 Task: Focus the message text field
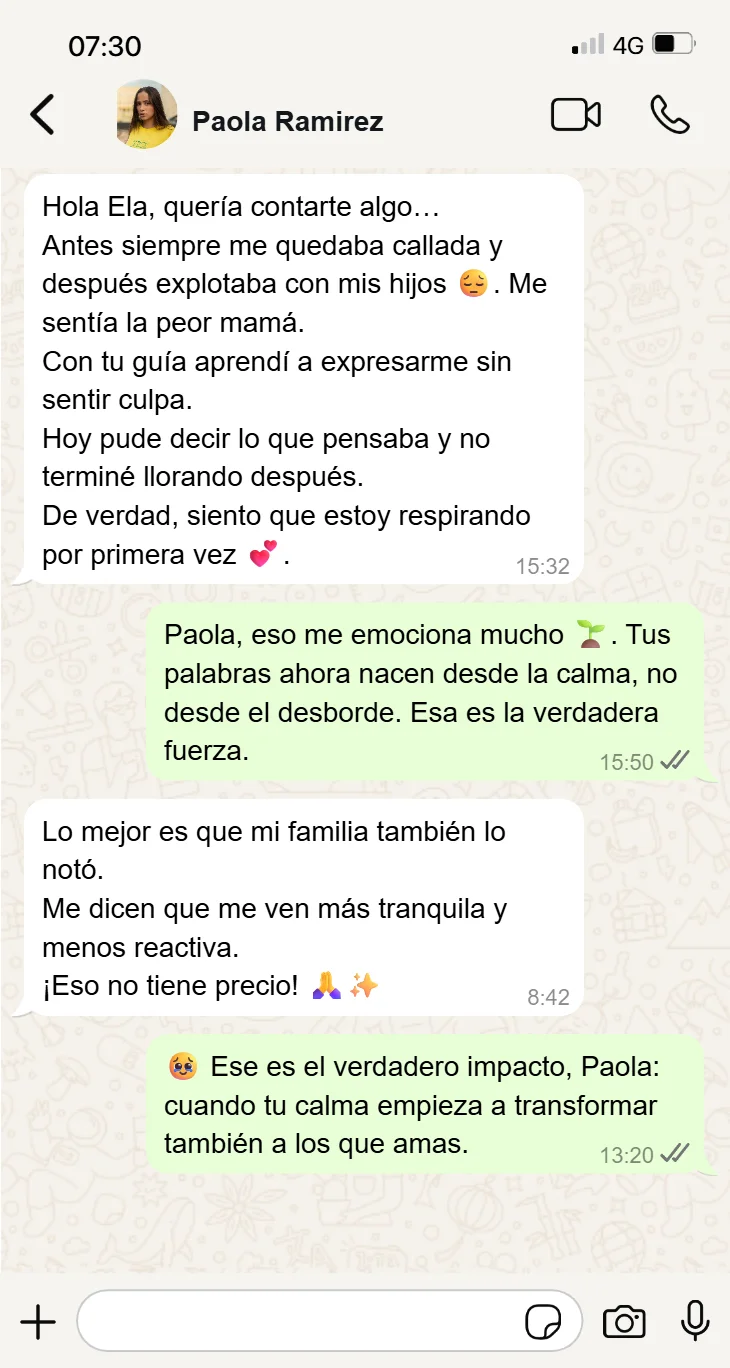click(x=300, y=1322)
